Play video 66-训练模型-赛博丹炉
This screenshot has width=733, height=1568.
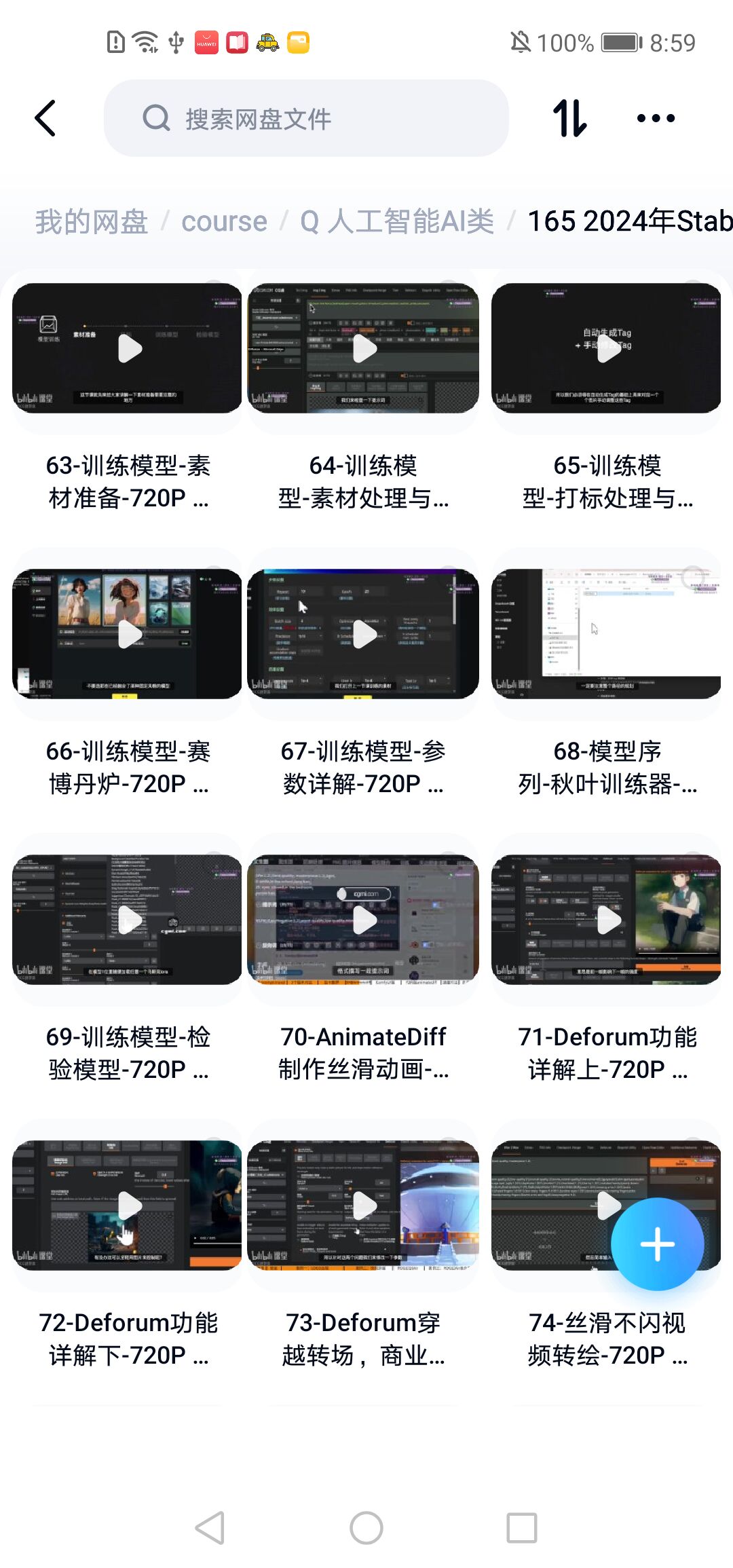tap(128, 634)
